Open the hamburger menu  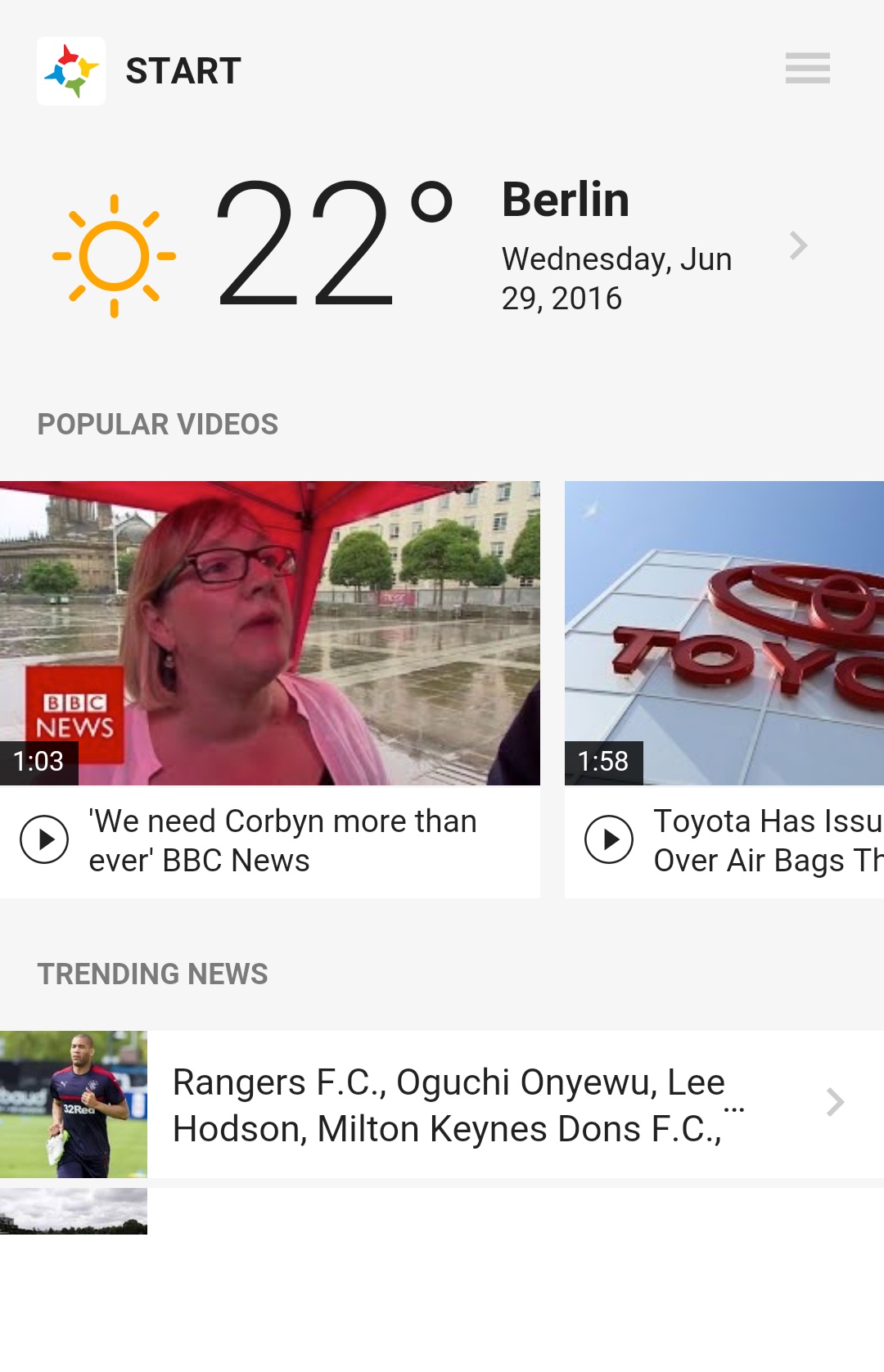(x=807, y=68)
